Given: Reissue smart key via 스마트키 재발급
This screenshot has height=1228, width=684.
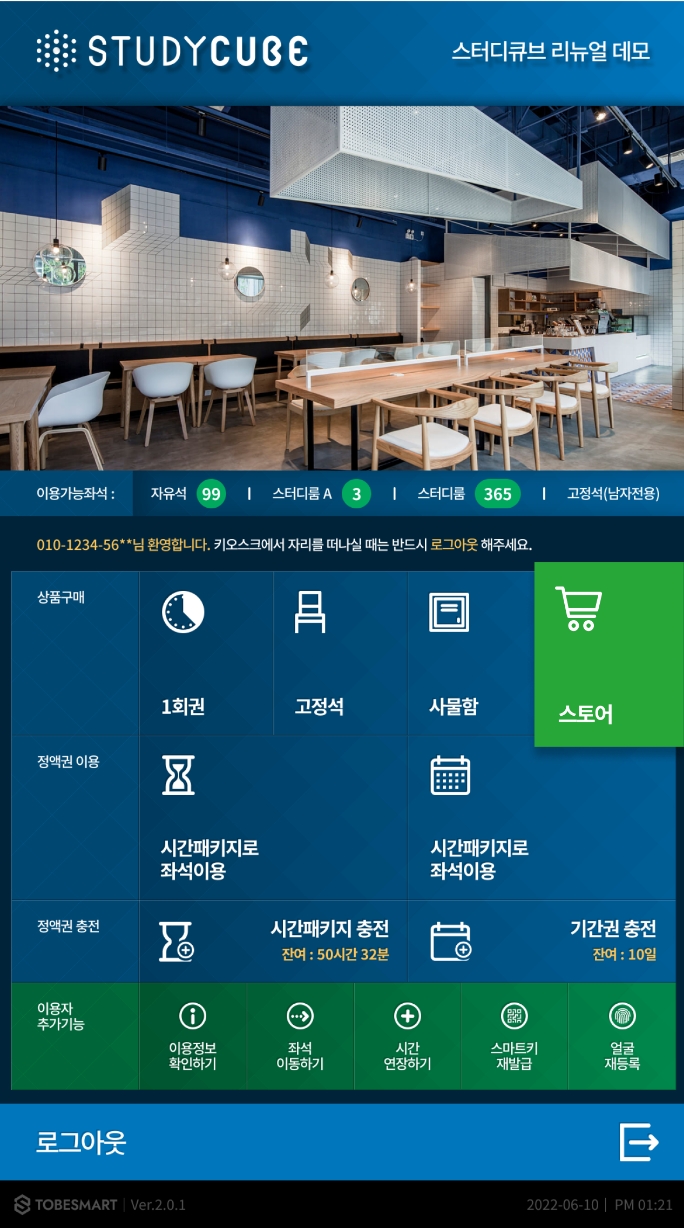Looking at the screenshot, I should 514,1037.
